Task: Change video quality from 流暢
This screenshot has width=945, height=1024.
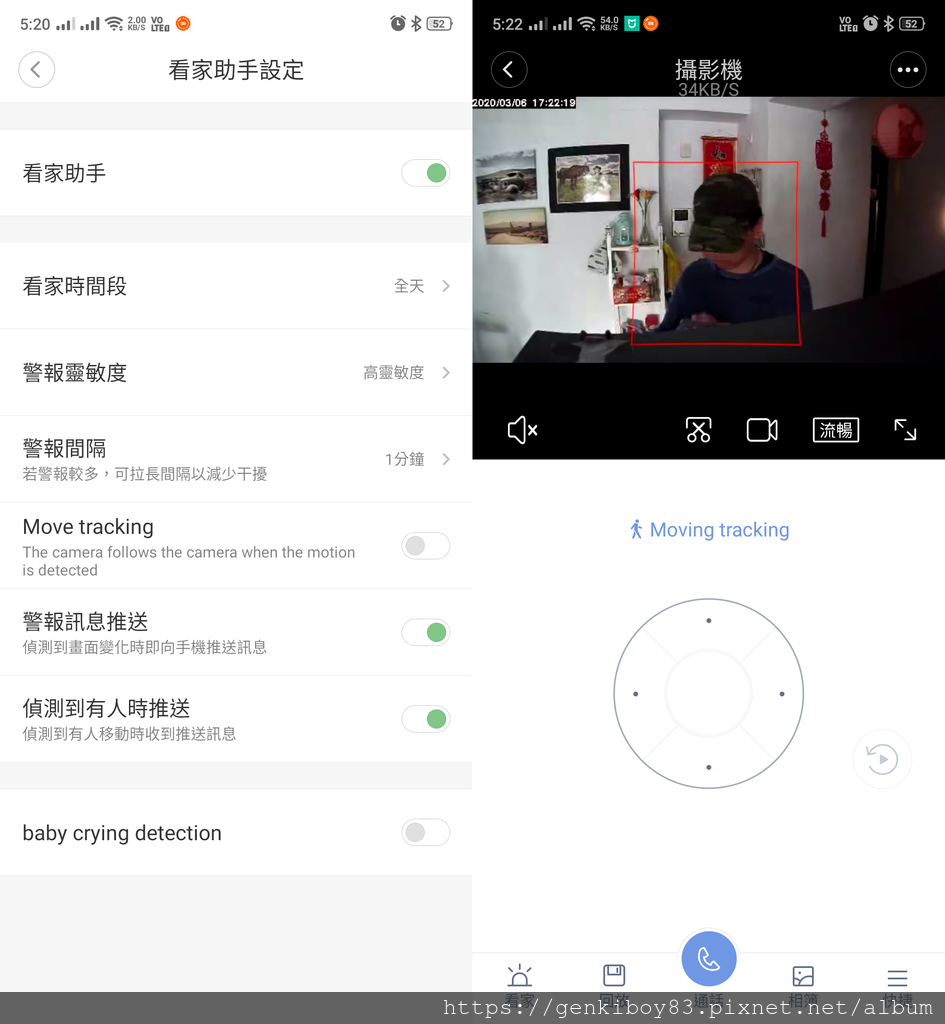Action: coord(836,430)
